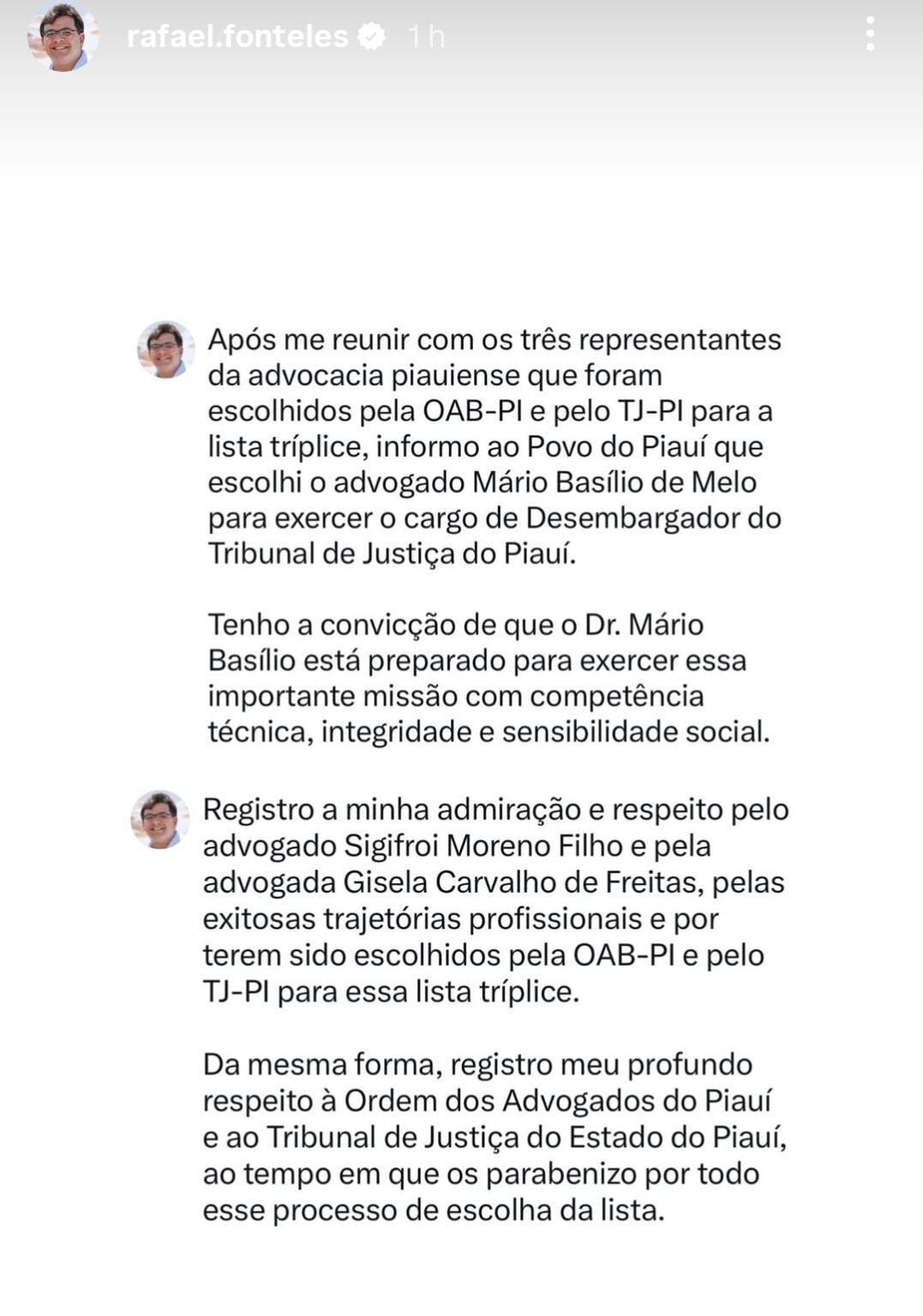Viewport: 923px width, 1316px height.
Task: Tap the rafael.fonteles username
Action: tap(237, 36)
